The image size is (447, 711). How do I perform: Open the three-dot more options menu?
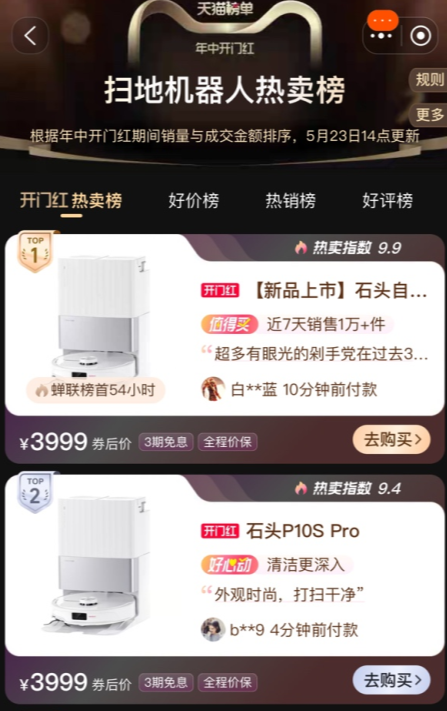pos(381,36)
